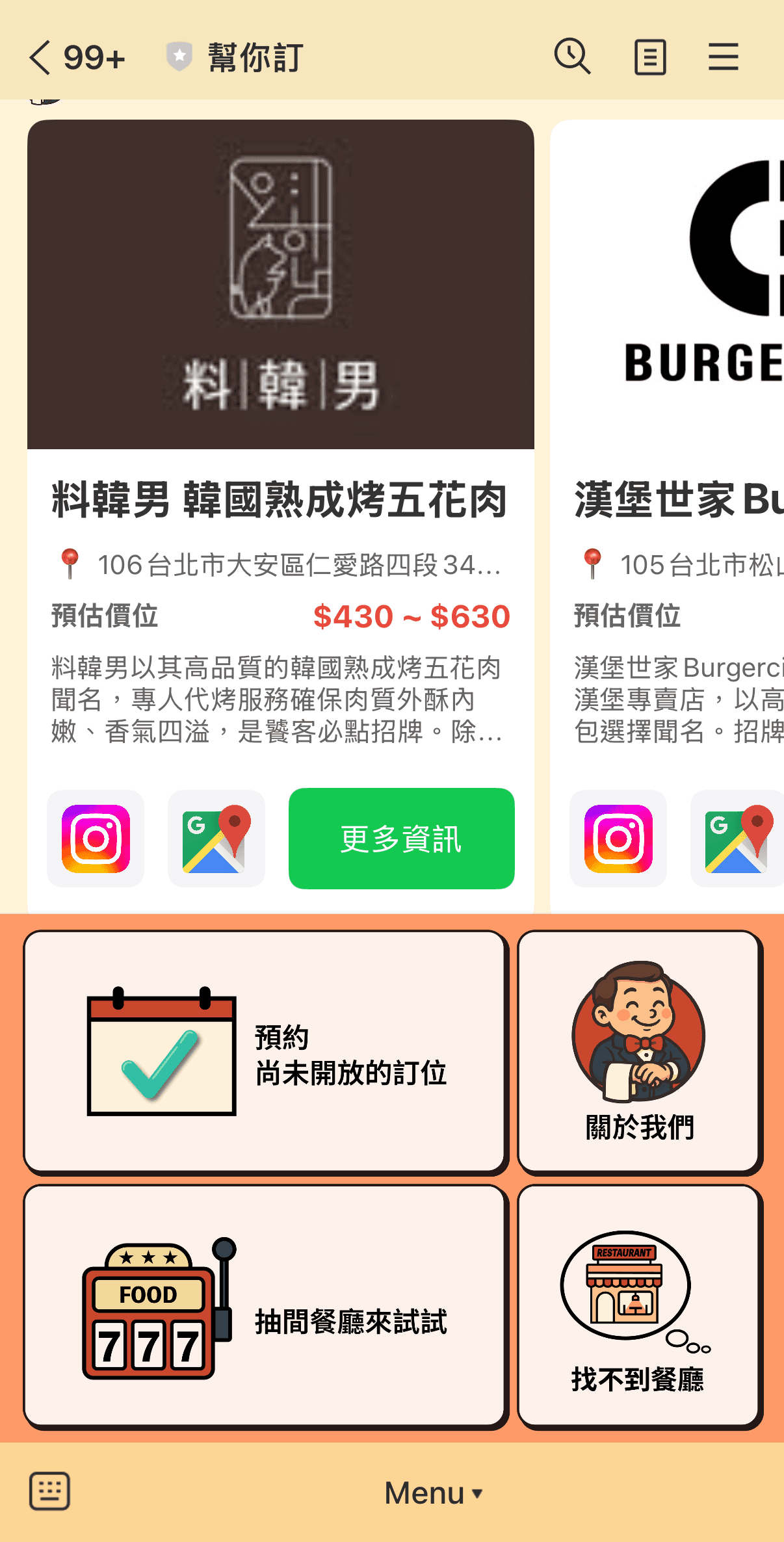Screen dimensions: 784x1542
Task: Open Instagram for 漢堡世家
Action: click(618, 839)
